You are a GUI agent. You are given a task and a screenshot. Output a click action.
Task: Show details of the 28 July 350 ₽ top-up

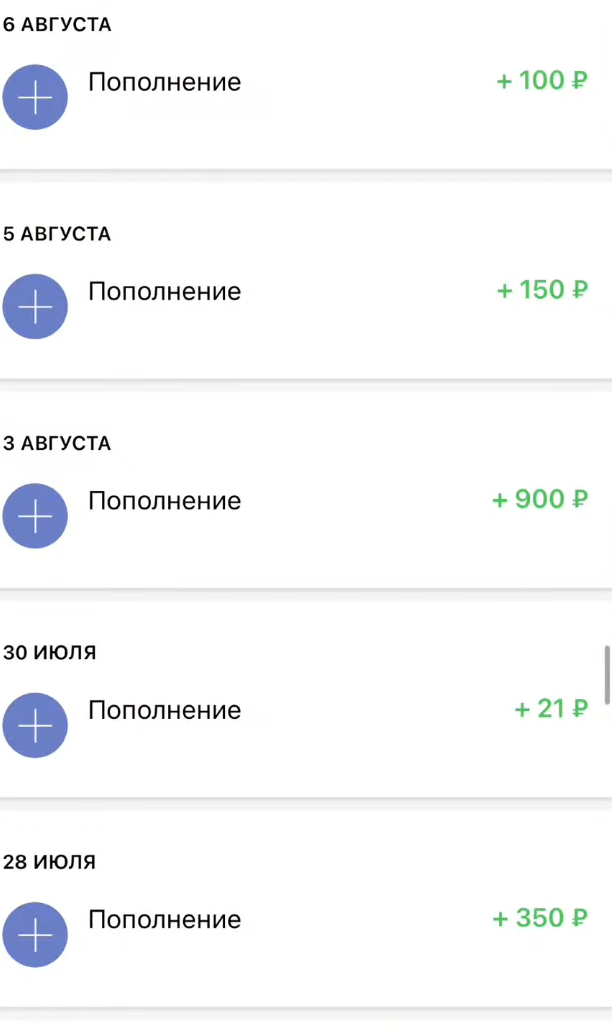click(x=306, y=935)
